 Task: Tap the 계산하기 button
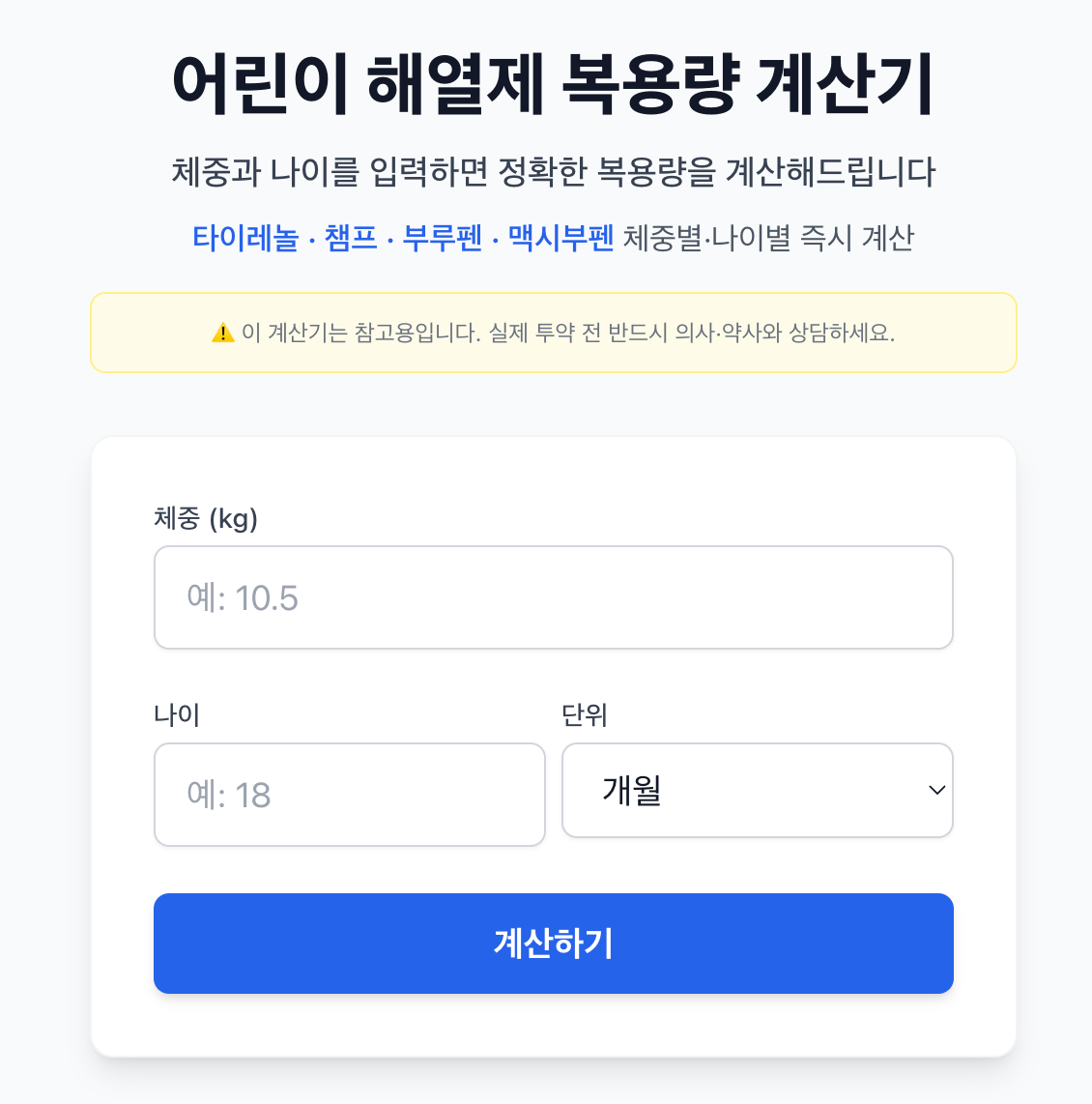[553, 943]
